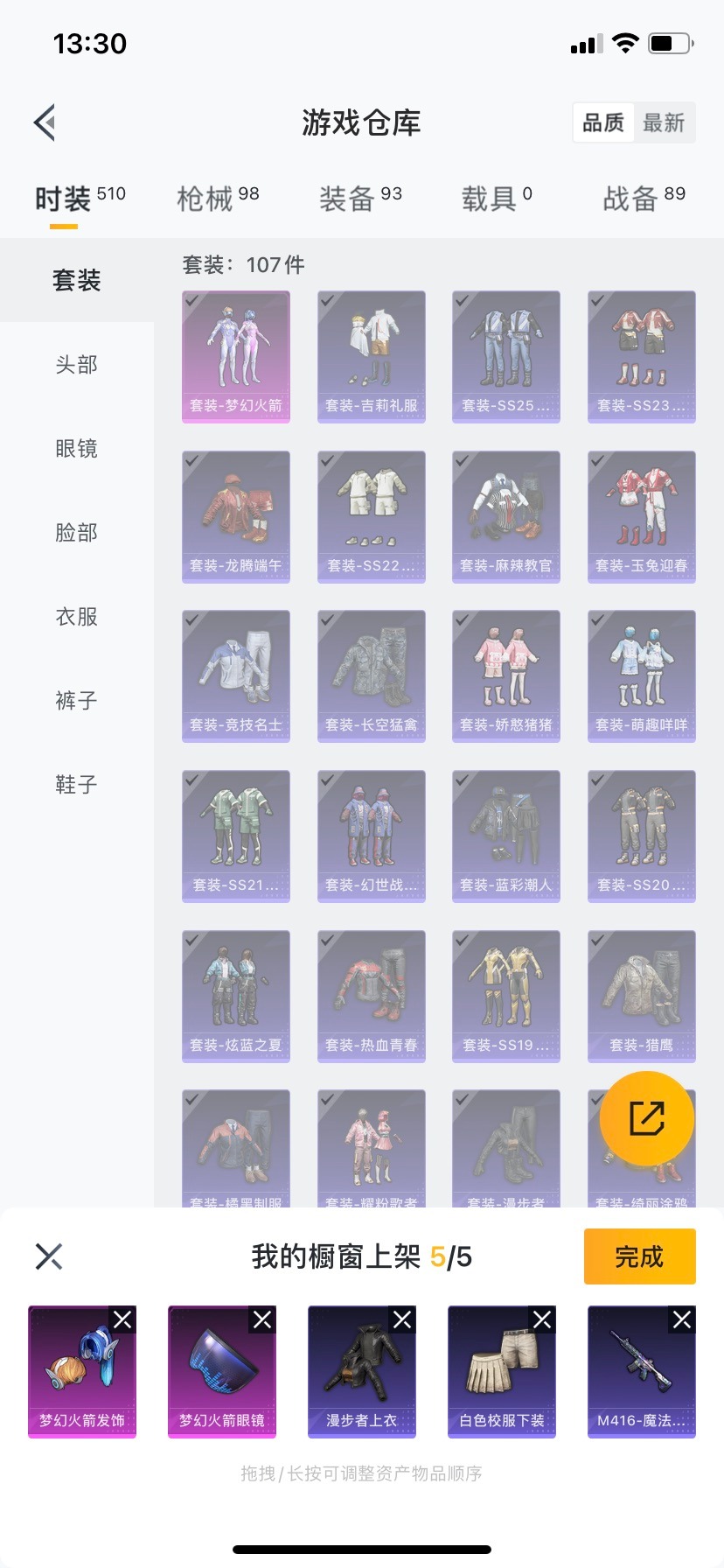Switch to the 战备 tab
The image size is (724, 1568).
[x=644, y=199]
